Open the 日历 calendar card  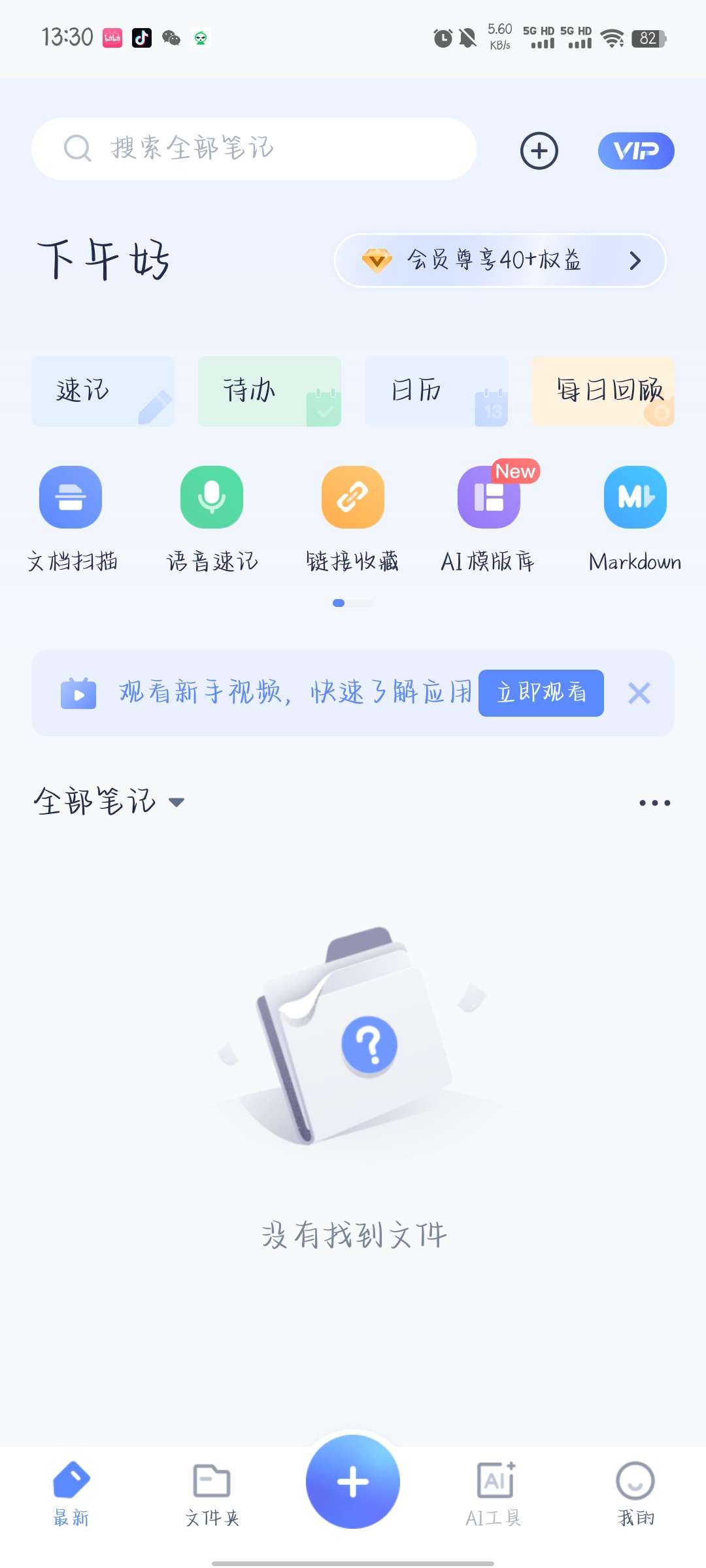coord(436,391)
